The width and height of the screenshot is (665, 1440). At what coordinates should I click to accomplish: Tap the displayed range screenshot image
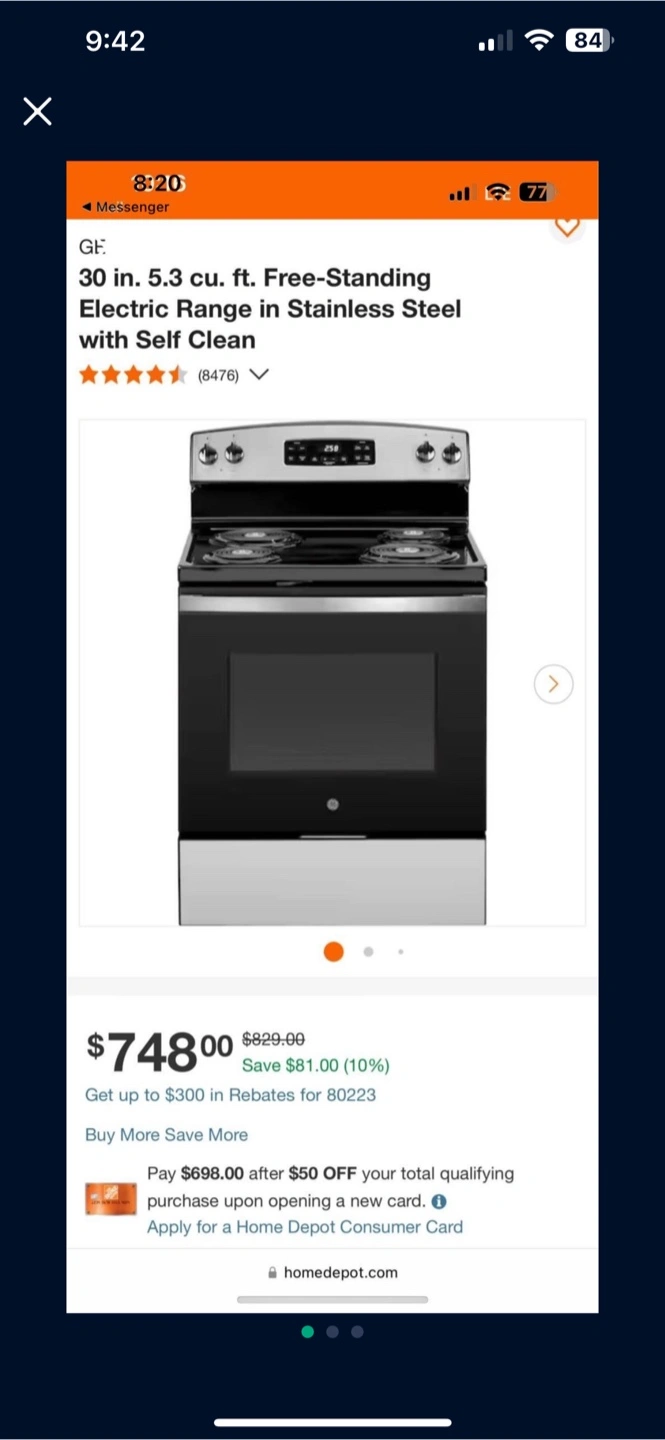tap(332, 736)
